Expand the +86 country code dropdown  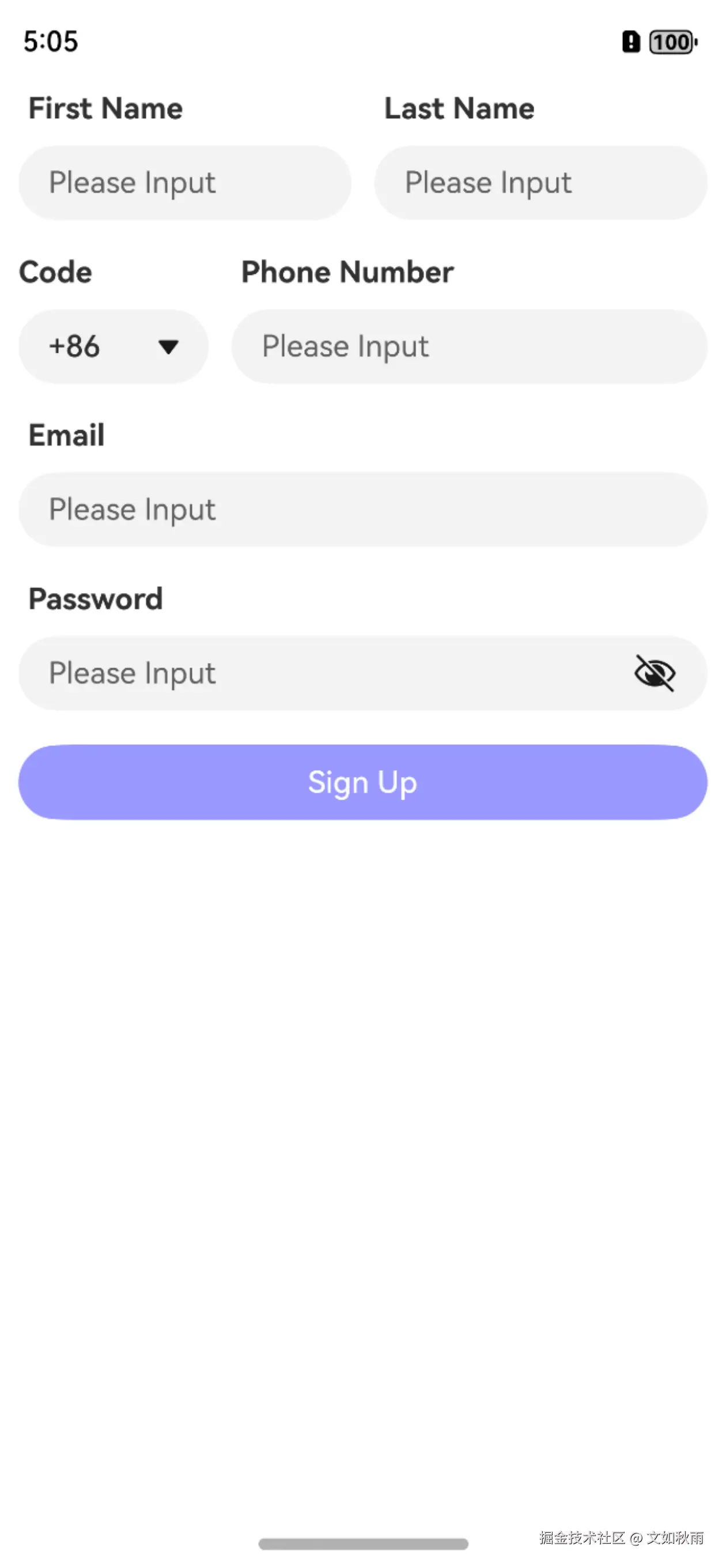114,346
